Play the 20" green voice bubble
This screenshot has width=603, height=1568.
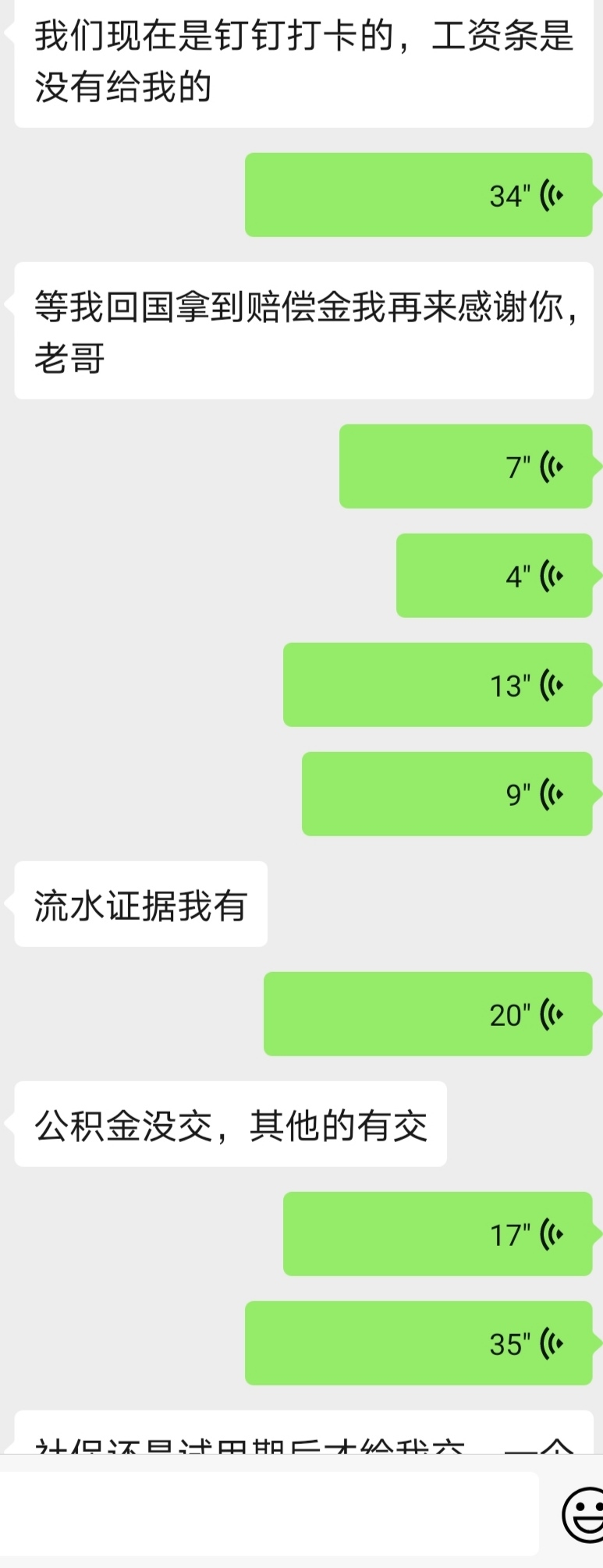point(427,1014)
